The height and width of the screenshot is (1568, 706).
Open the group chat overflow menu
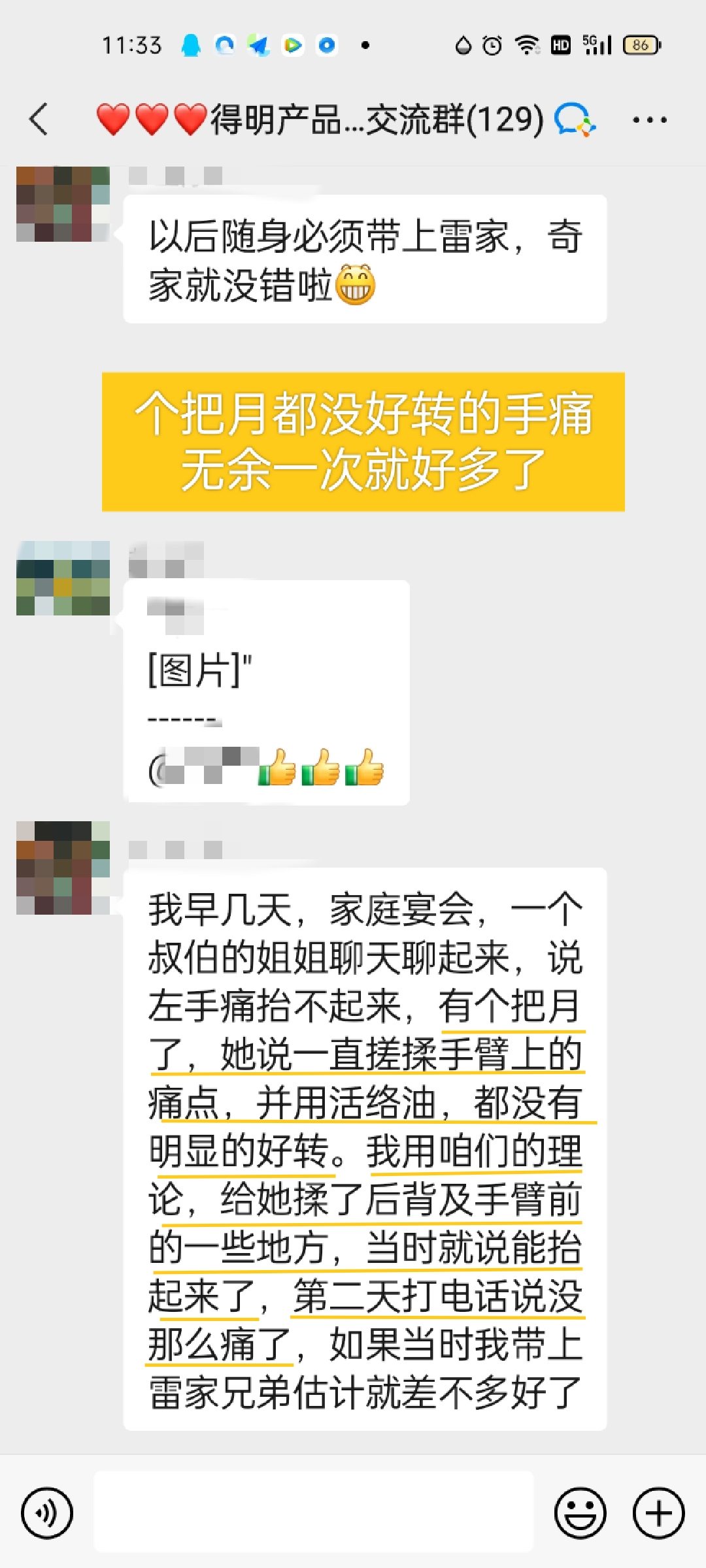pyautogui.click(x=649, y=120)
